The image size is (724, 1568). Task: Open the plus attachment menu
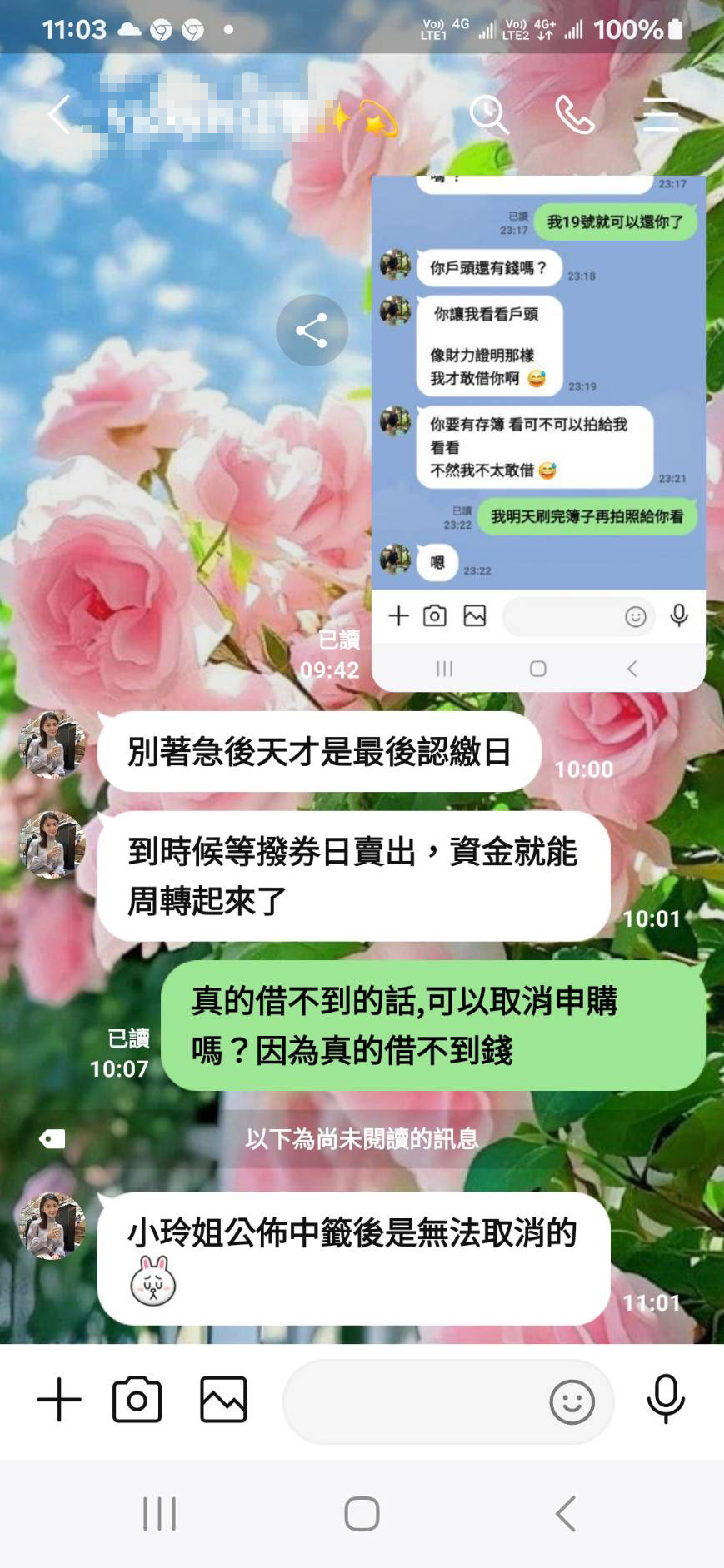click(x=59, y=1400)
